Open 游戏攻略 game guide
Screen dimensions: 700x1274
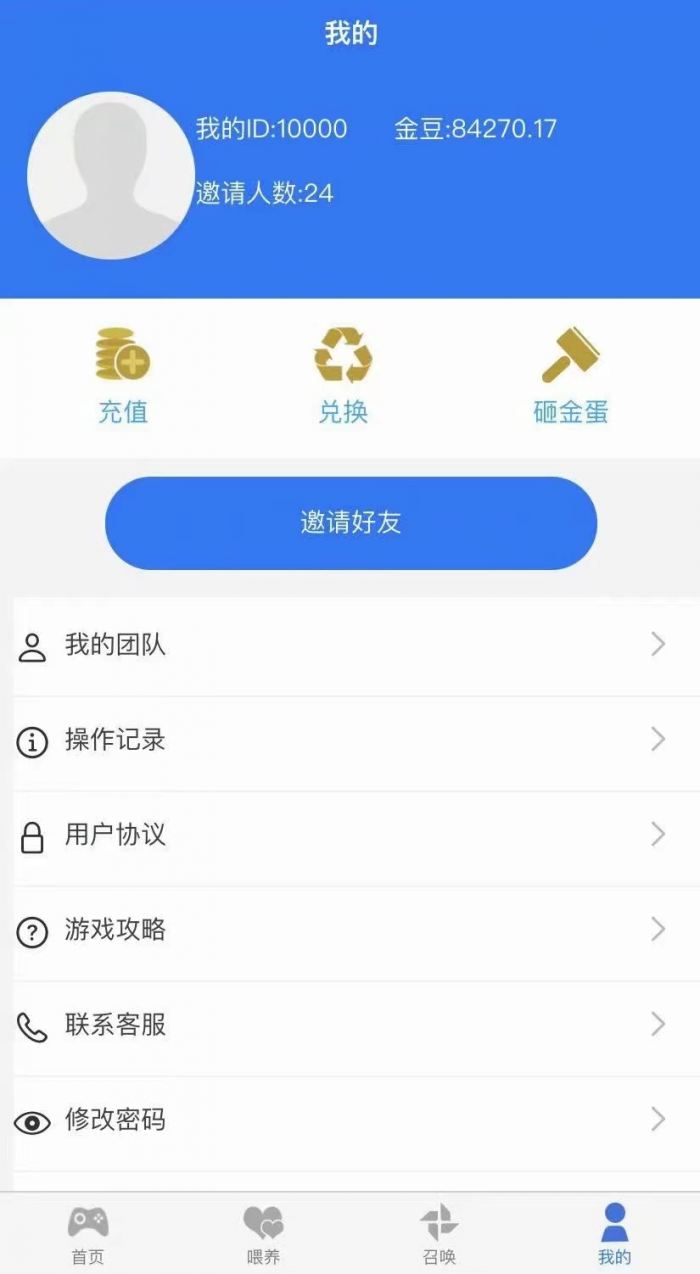[x=350, y=931]
